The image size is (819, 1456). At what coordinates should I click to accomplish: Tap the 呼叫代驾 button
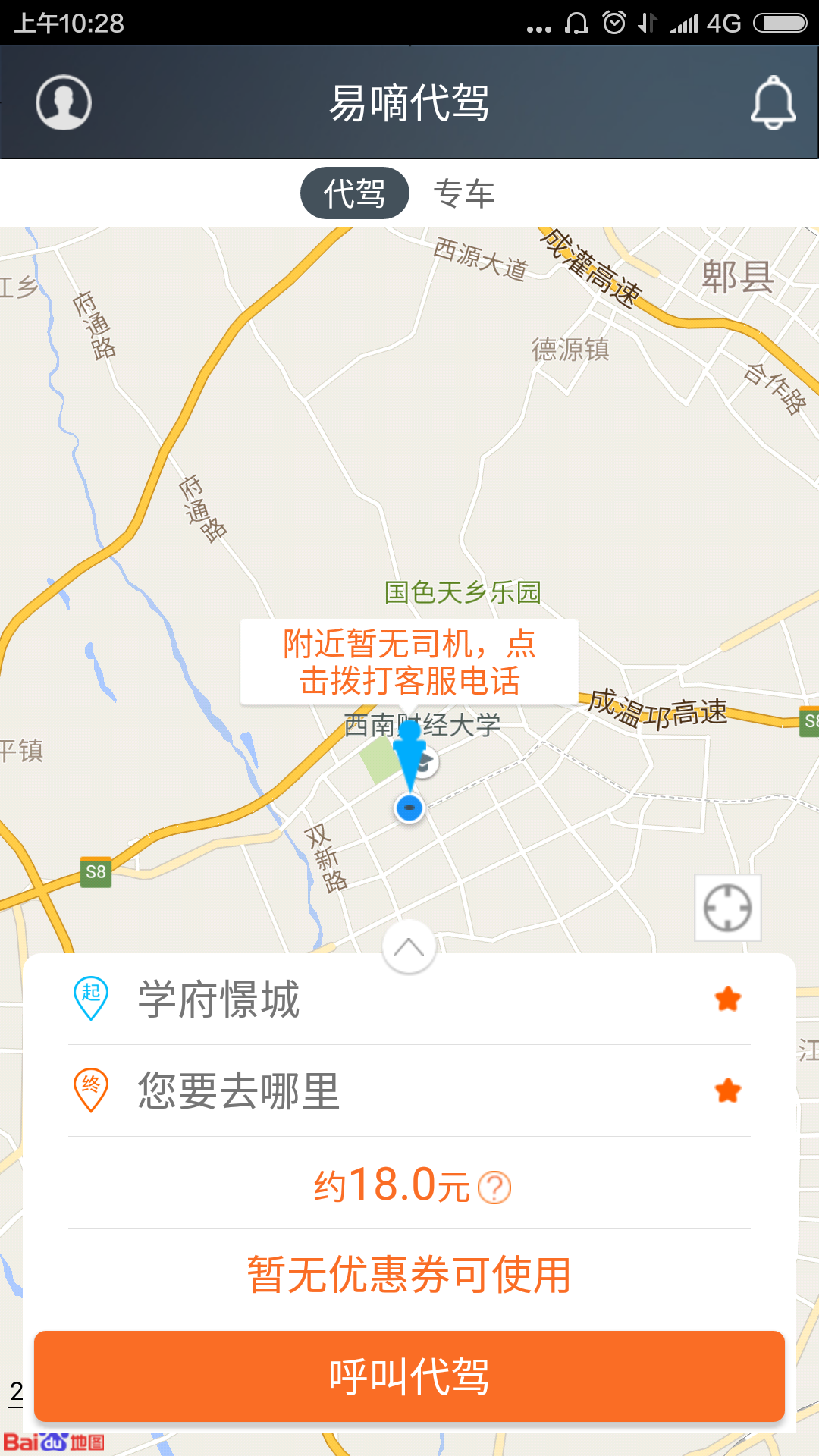click(x=409, y=1376)
